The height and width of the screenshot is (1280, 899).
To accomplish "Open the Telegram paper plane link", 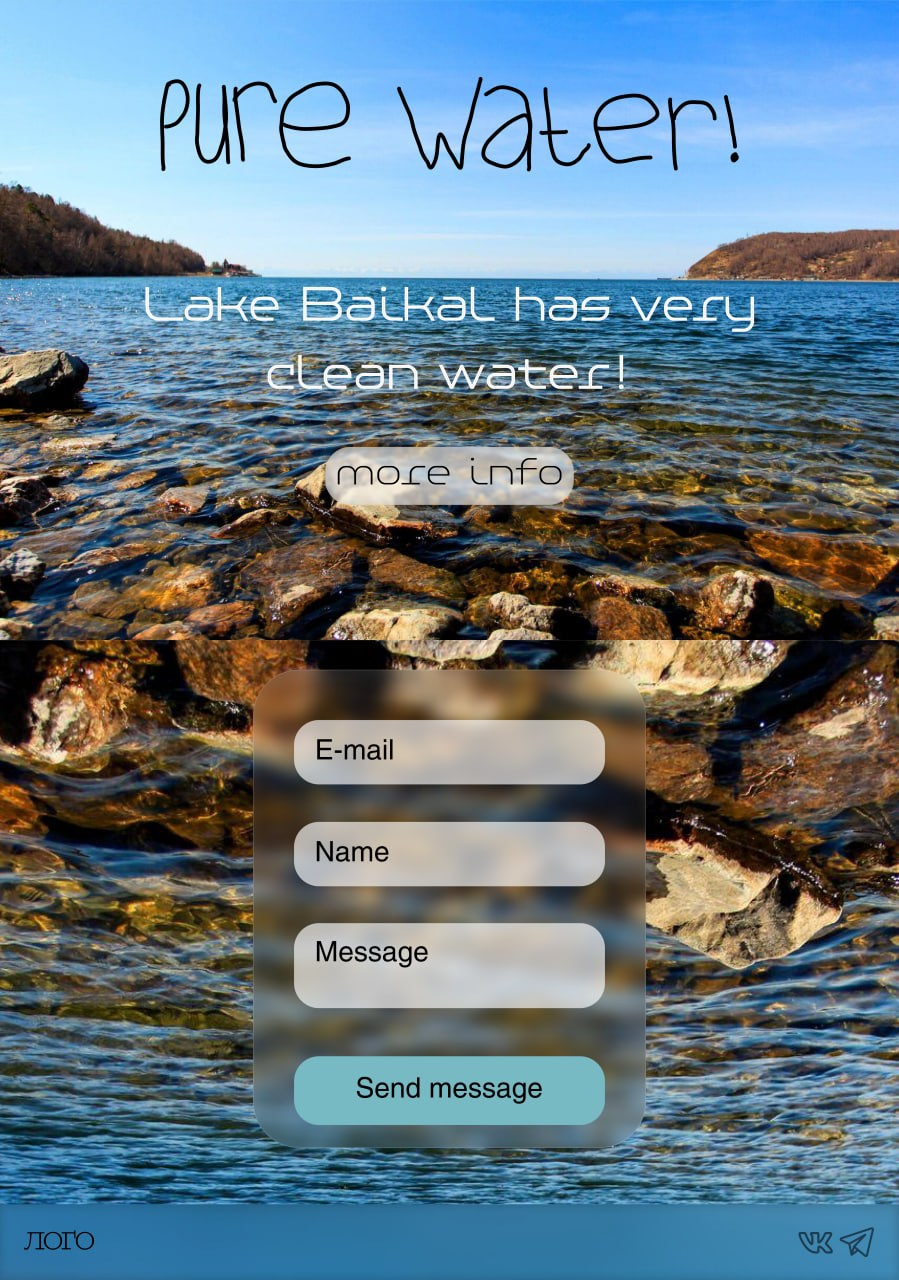I will [x=857, y=1242].
